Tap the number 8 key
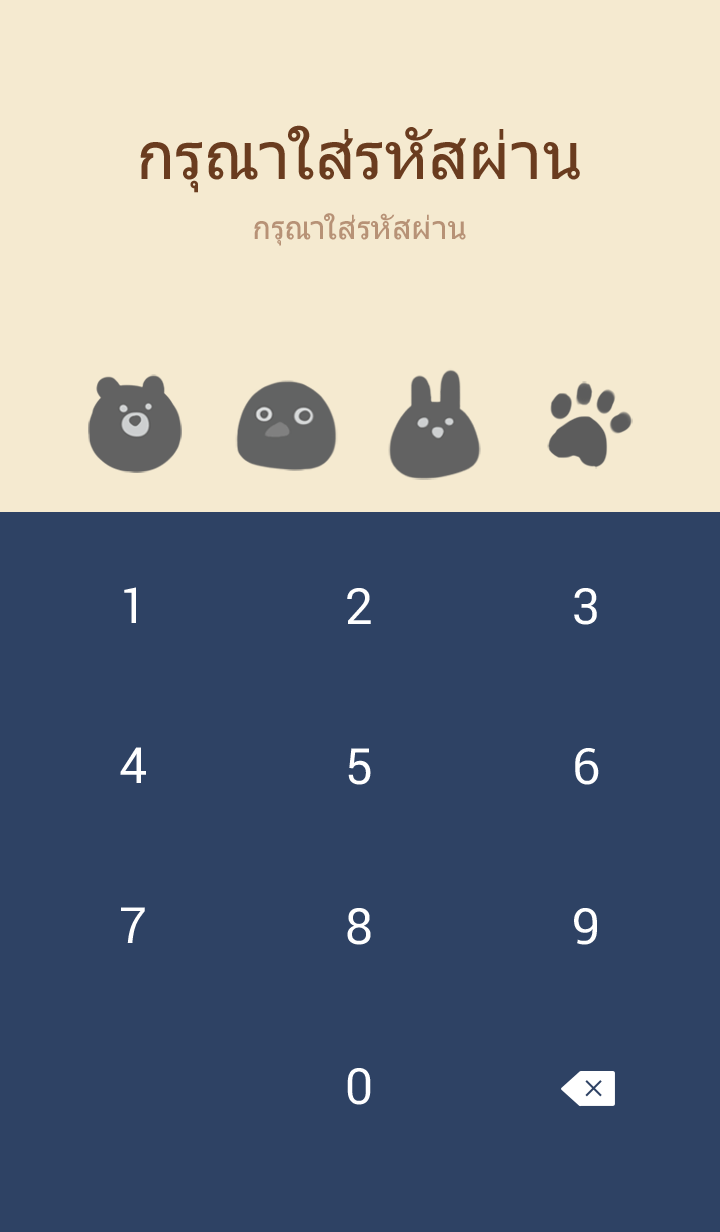Screen dimensions: 720x1232 [359, 927]
